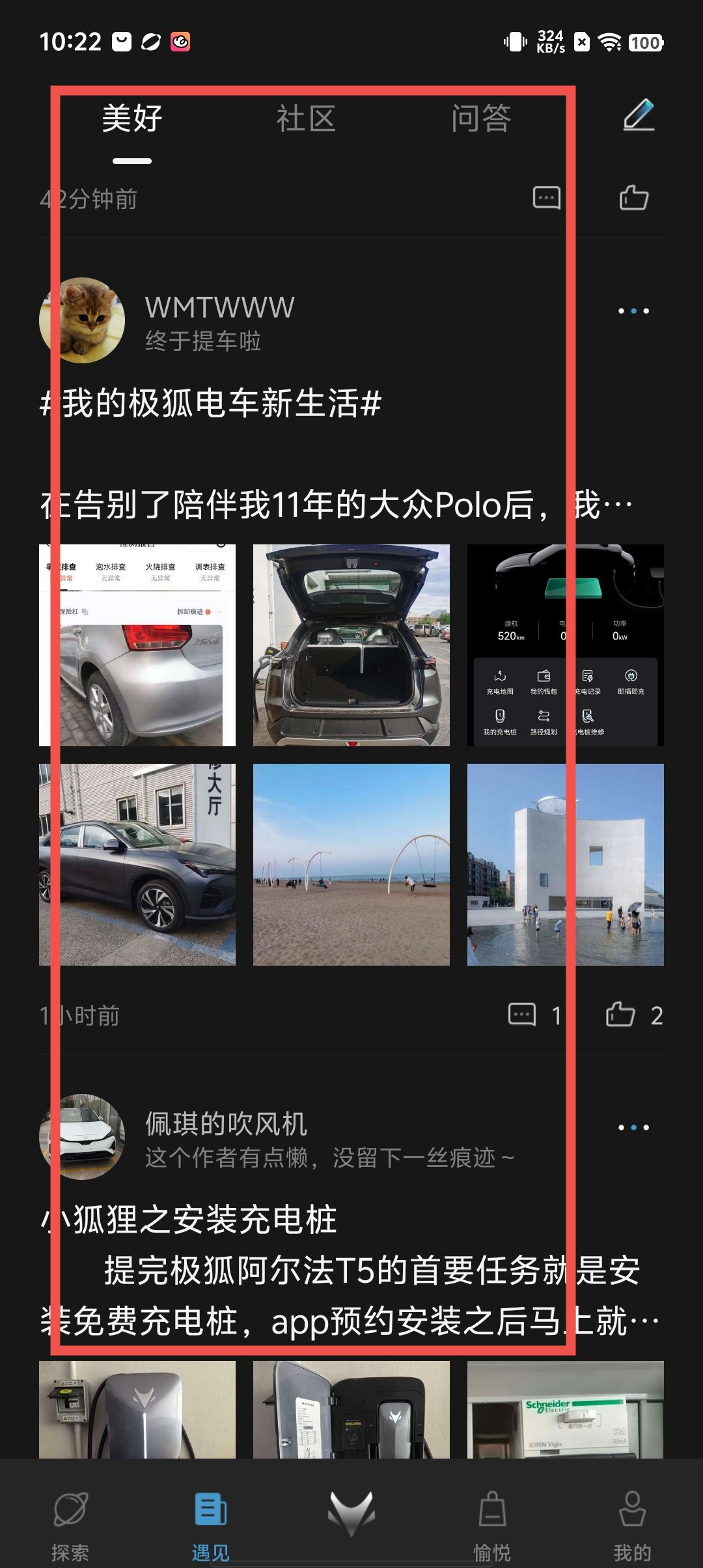Viewport: 703px width, 1568px height.
Task: Open WMTWWW's profile avatar
Action: (82, 320)
